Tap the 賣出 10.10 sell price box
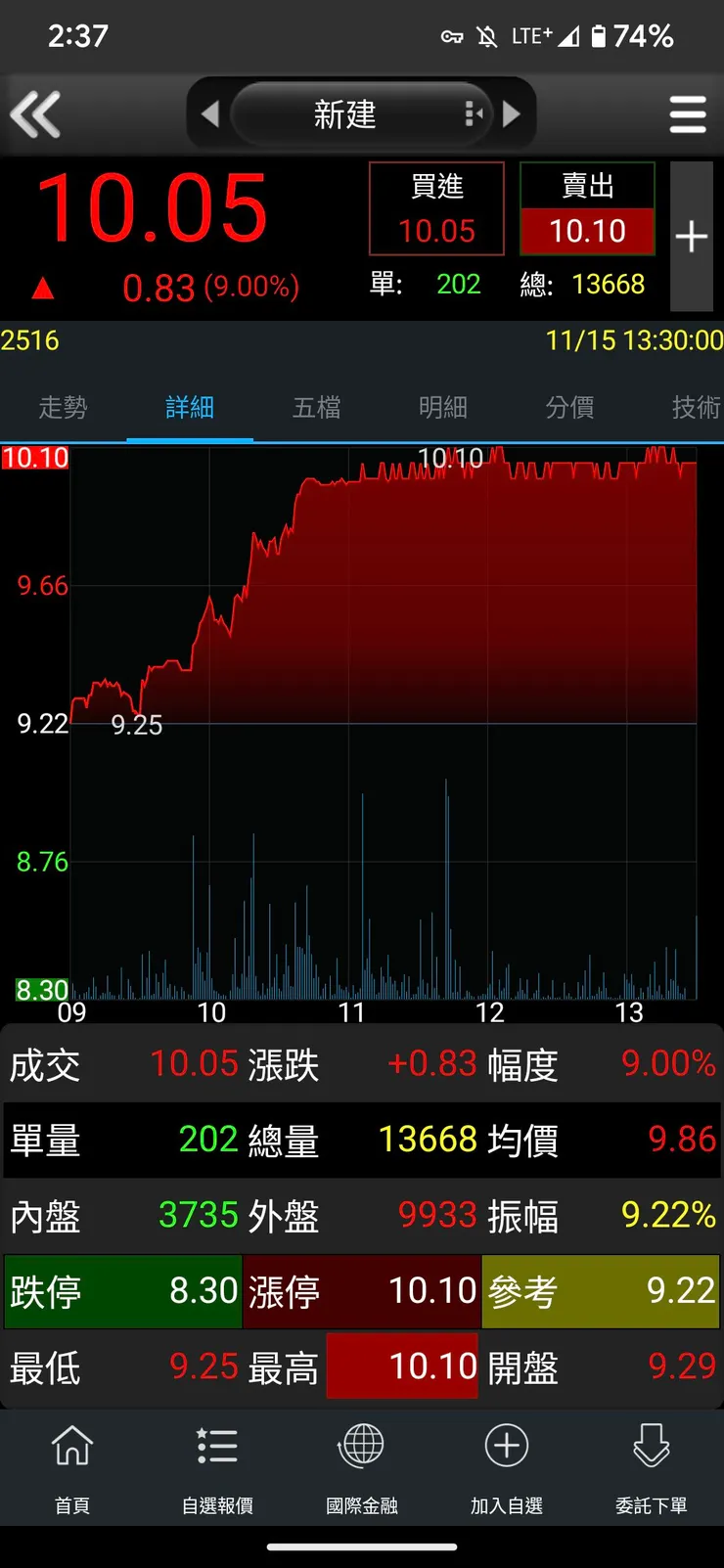The image size is (724, 1568). pyautogui.click(x=587, y=209)
